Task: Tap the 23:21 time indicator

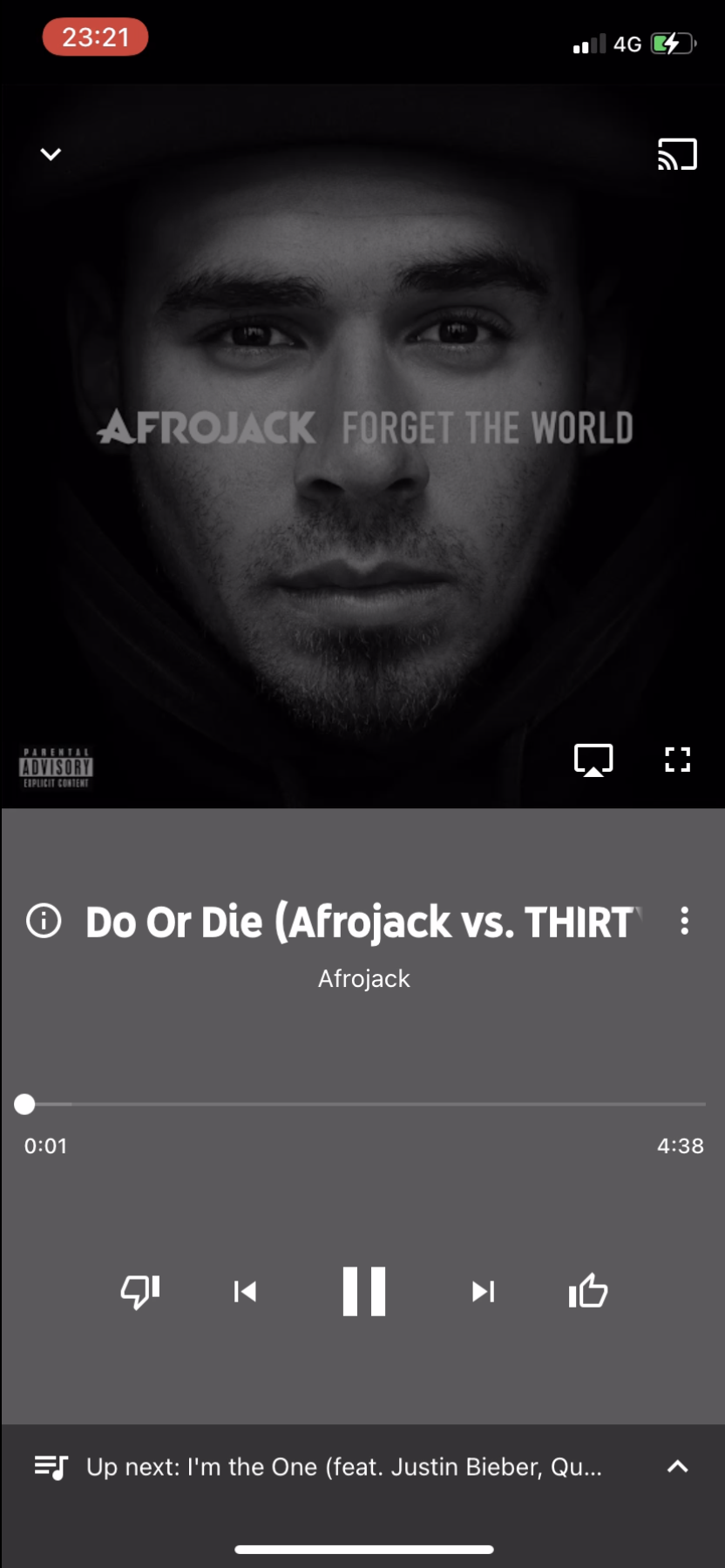Action: [x=95, y=36]
